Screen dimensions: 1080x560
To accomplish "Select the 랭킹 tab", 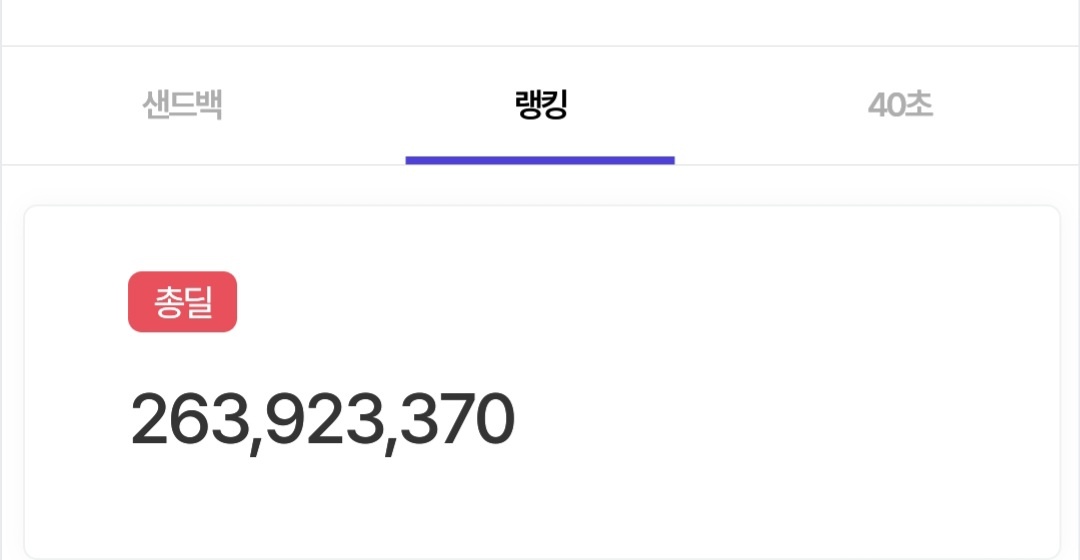I will click(540, 105).
